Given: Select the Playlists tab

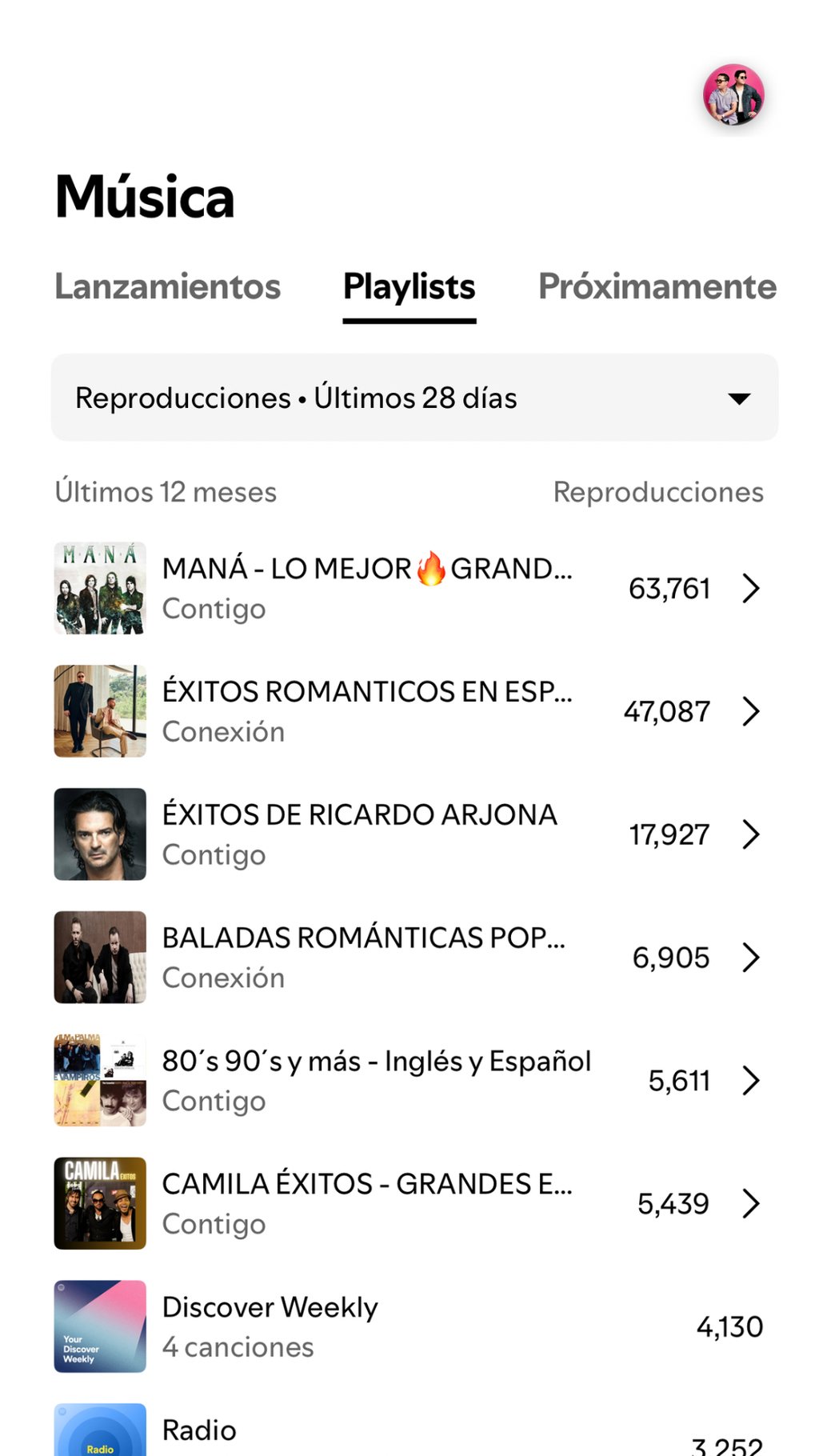Looking at the screenshot, I should [x=409, y=286].
